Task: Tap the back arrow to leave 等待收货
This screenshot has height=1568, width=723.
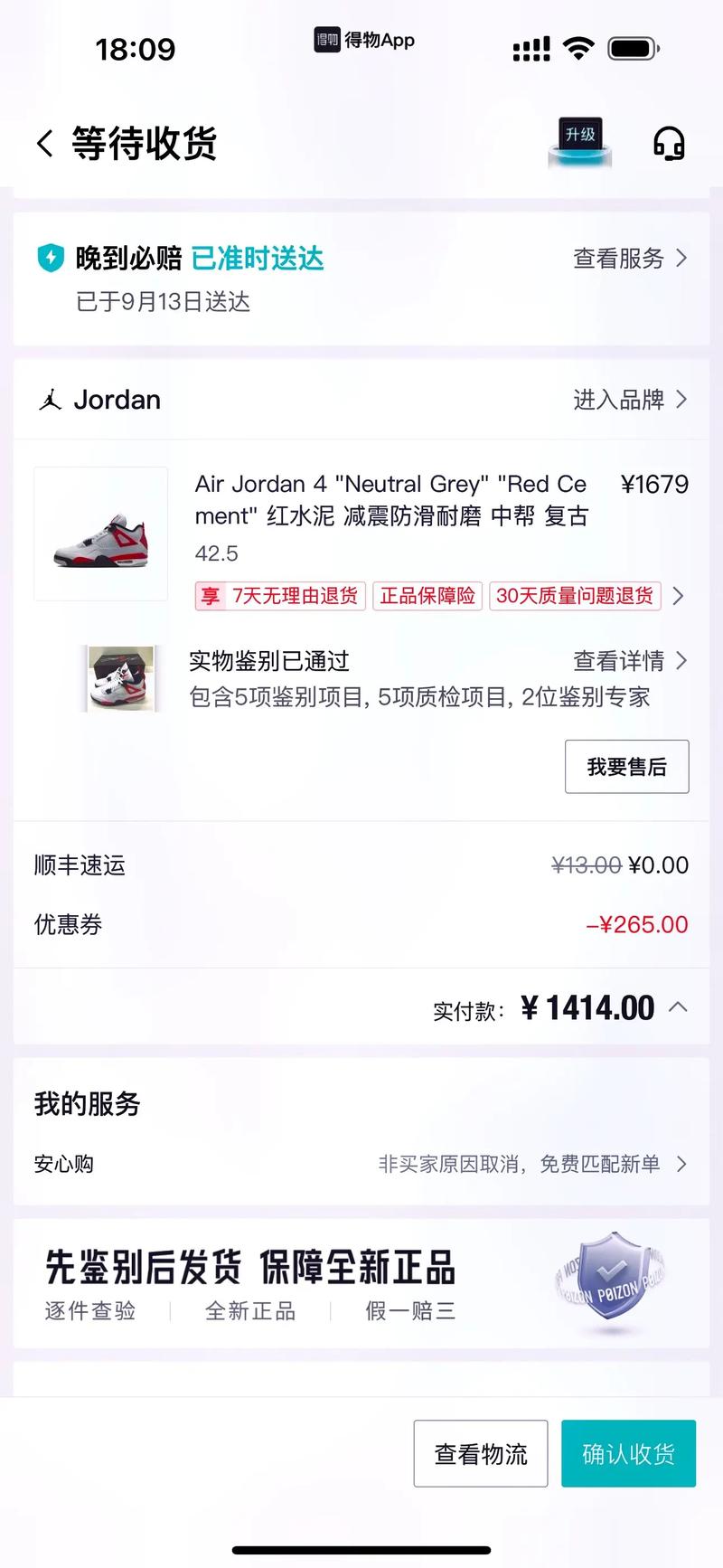Action: click(x=45, y=144)
